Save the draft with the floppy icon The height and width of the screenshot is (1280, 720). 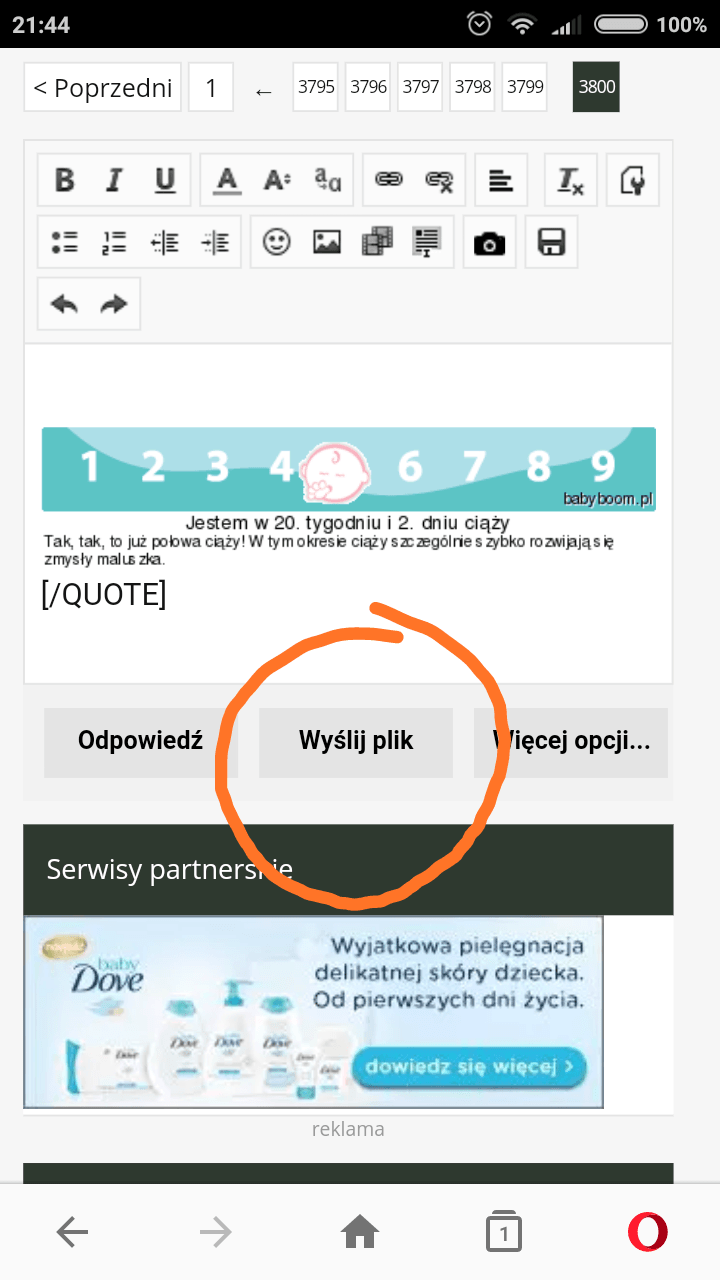pos(552,242)
